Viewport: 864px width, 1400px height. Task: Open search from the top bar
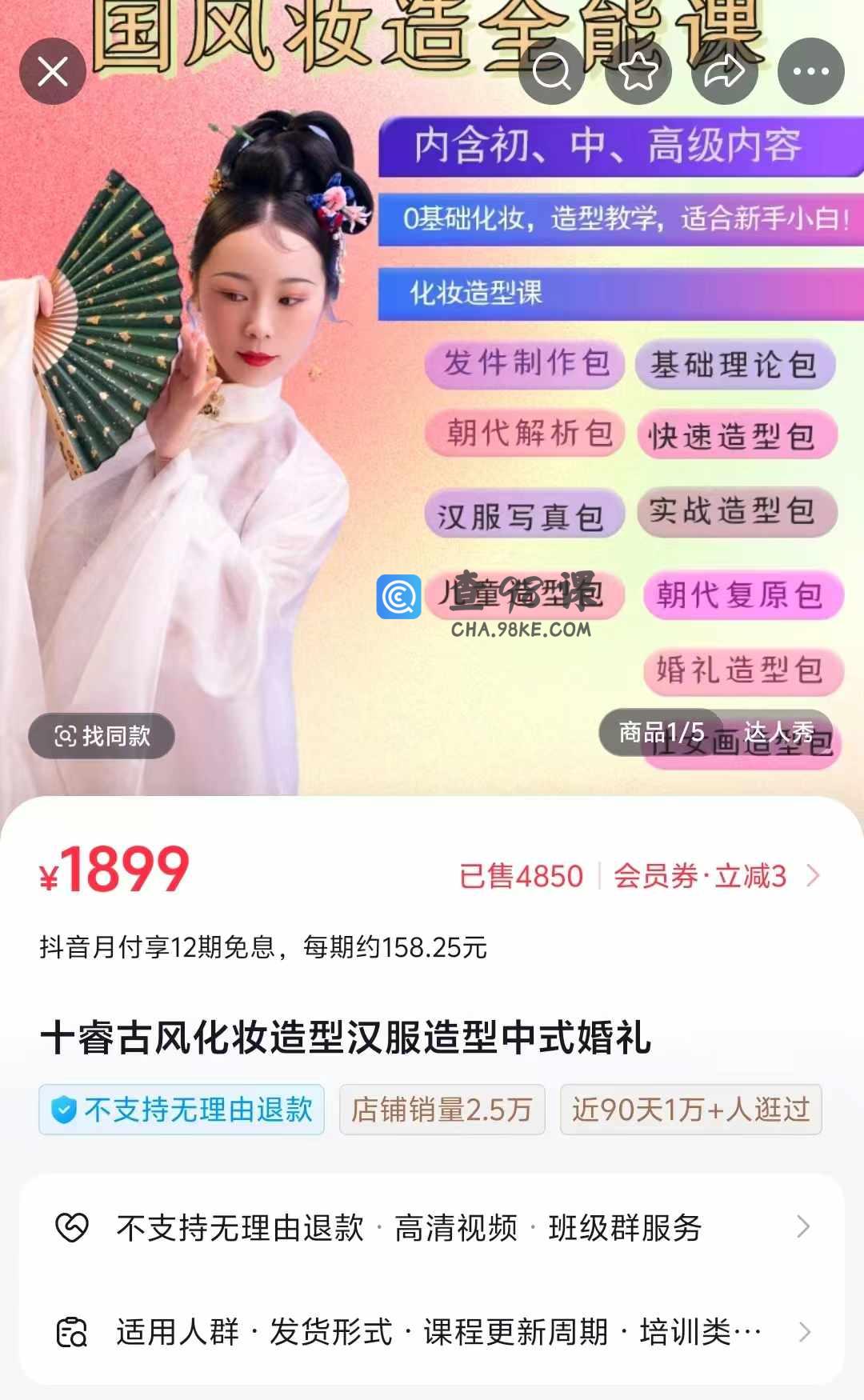[x=552, y=72]
